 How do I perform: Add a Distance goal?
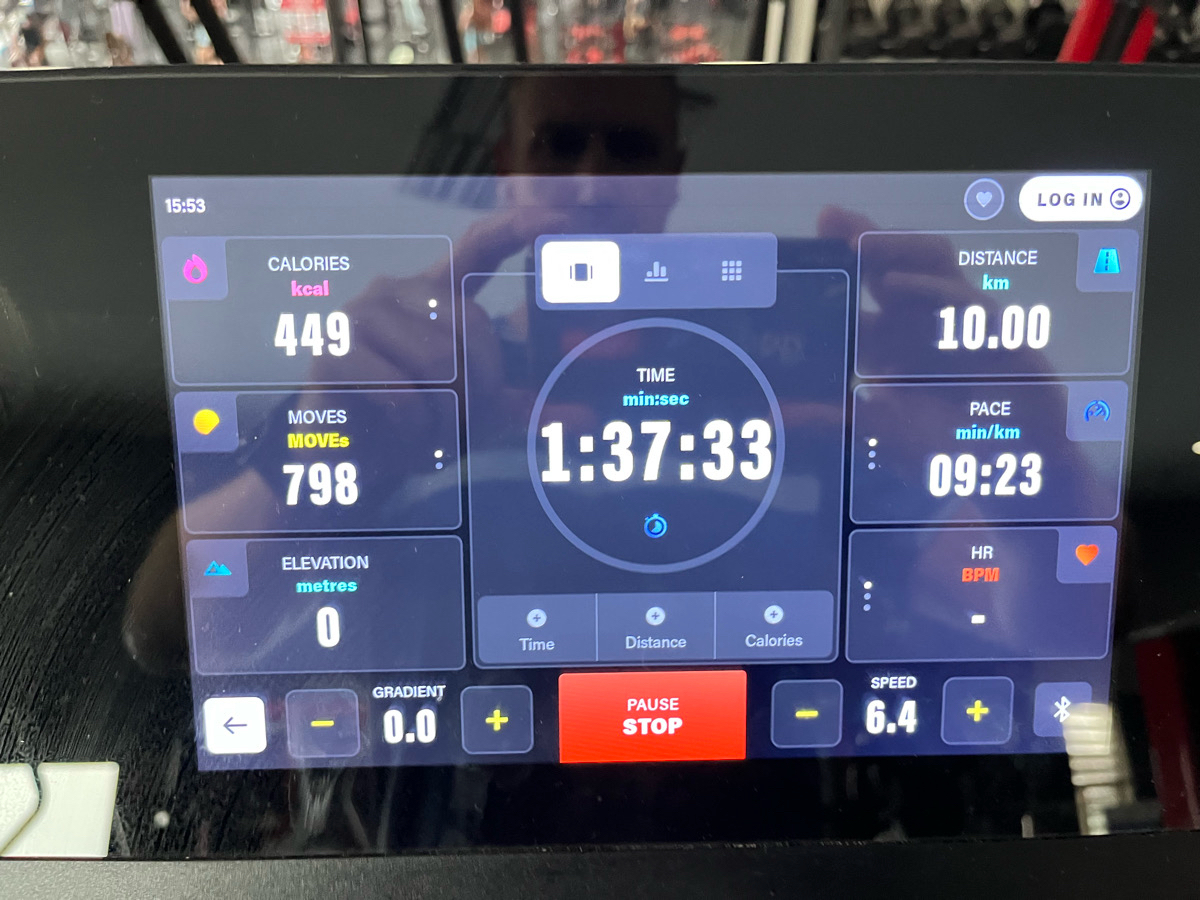(655, 628)
